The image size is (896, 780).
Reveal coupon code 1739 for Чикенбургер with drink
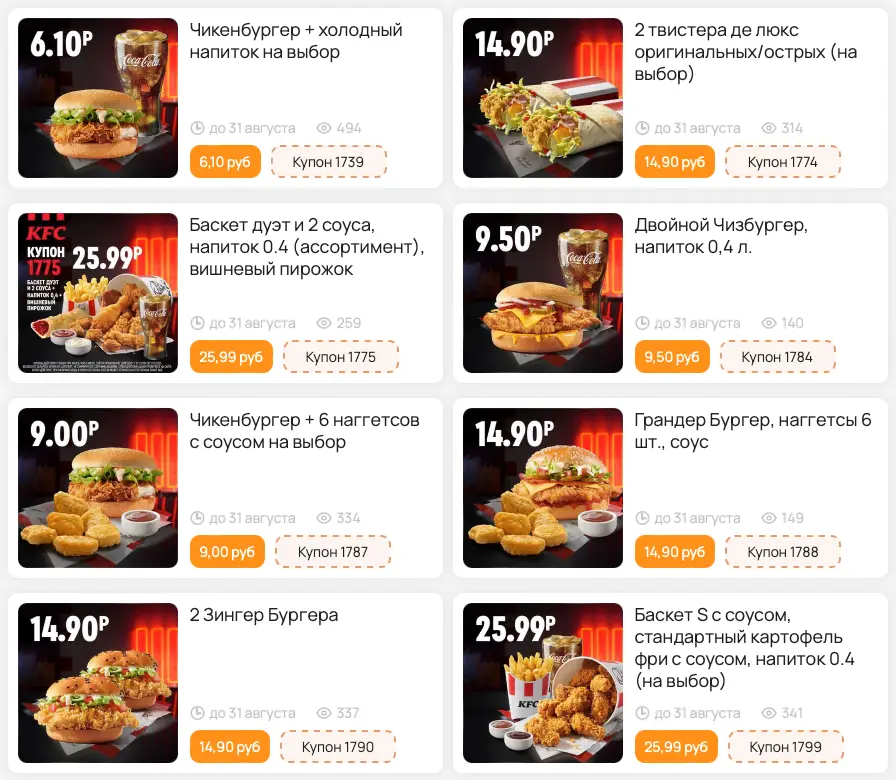(x=328, y=162)
